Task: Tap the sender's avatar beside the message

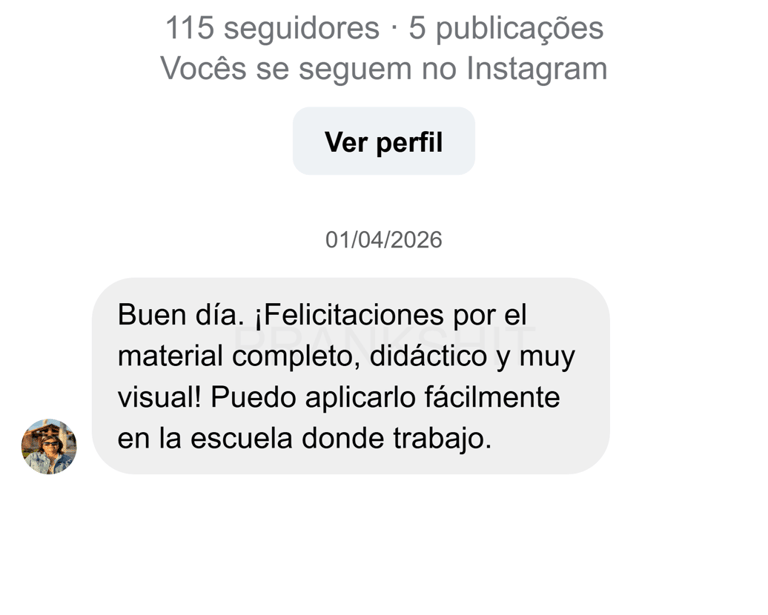Action: 49,447
